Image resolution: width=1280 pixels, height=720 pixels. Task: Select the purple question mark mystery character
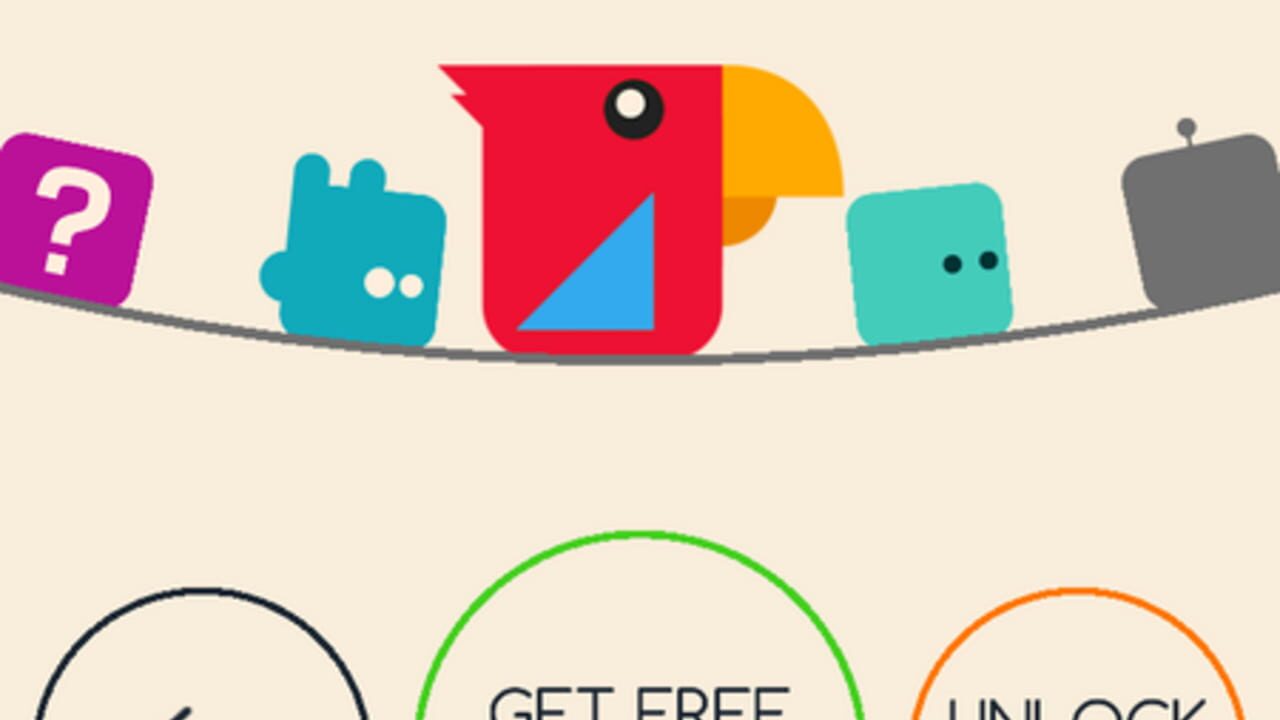click(72, 220)
